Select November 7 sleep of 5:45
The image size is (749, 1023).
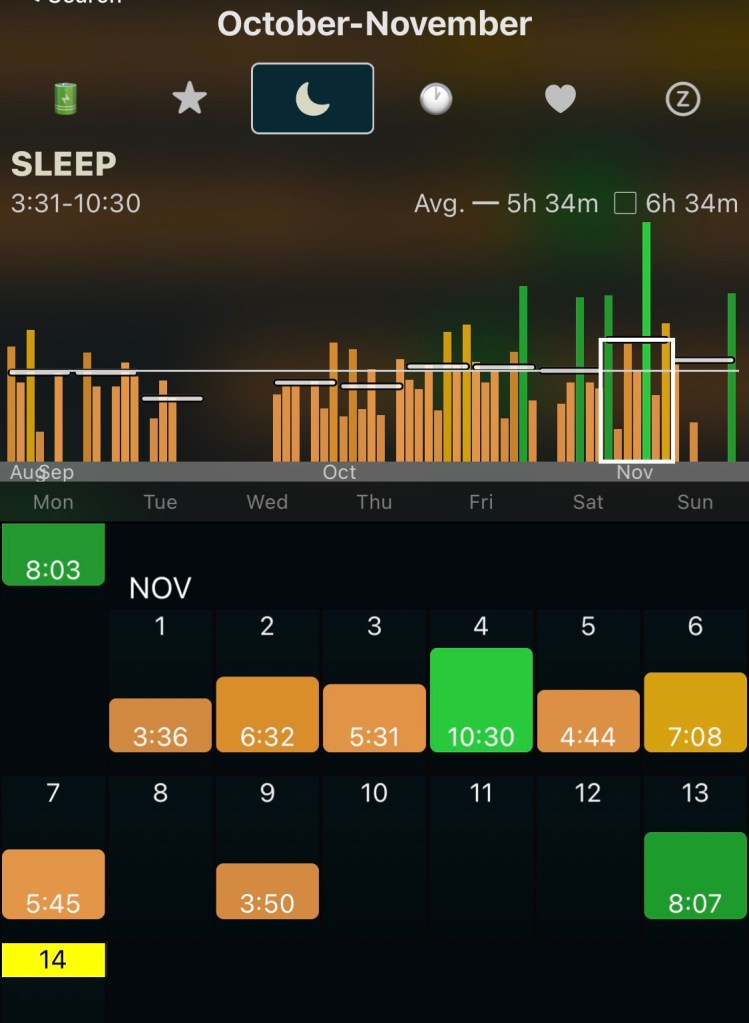point(53,884)
